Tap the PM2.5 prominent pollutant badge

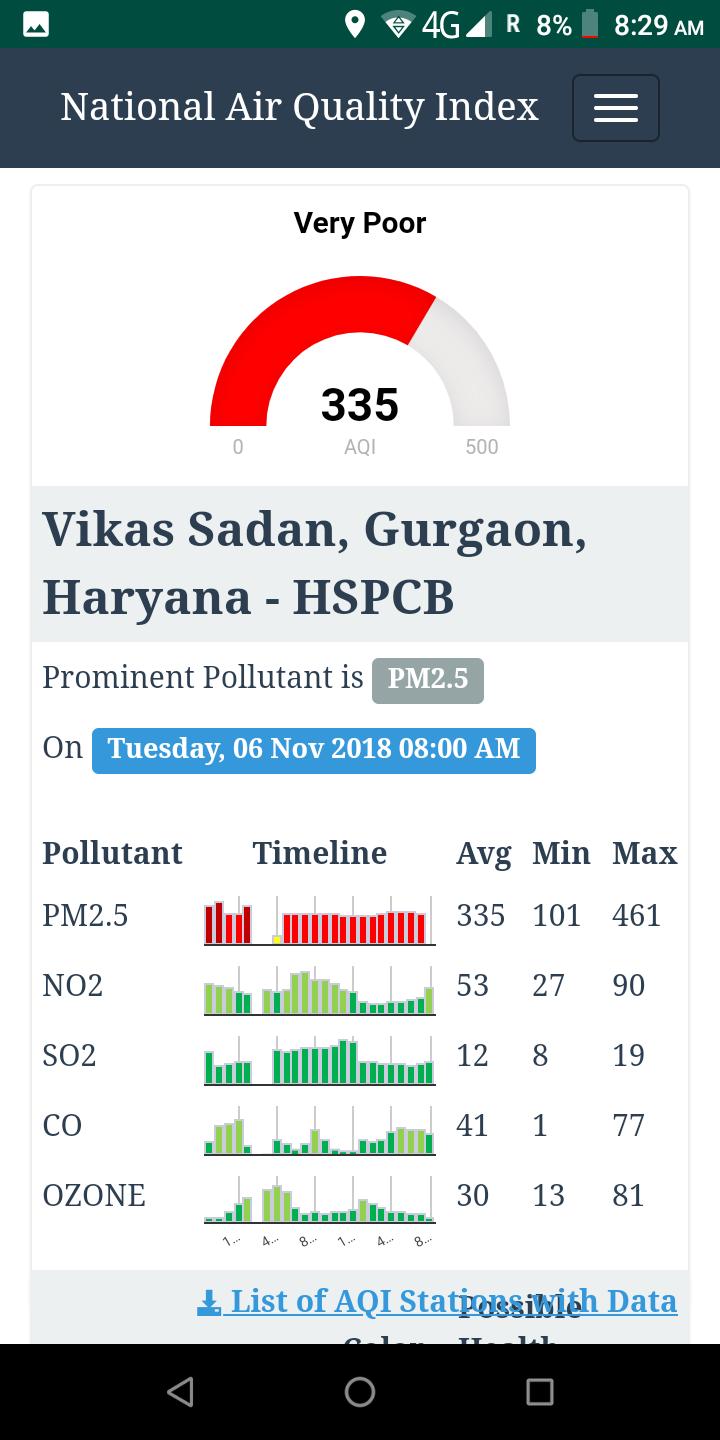(427, 680)
